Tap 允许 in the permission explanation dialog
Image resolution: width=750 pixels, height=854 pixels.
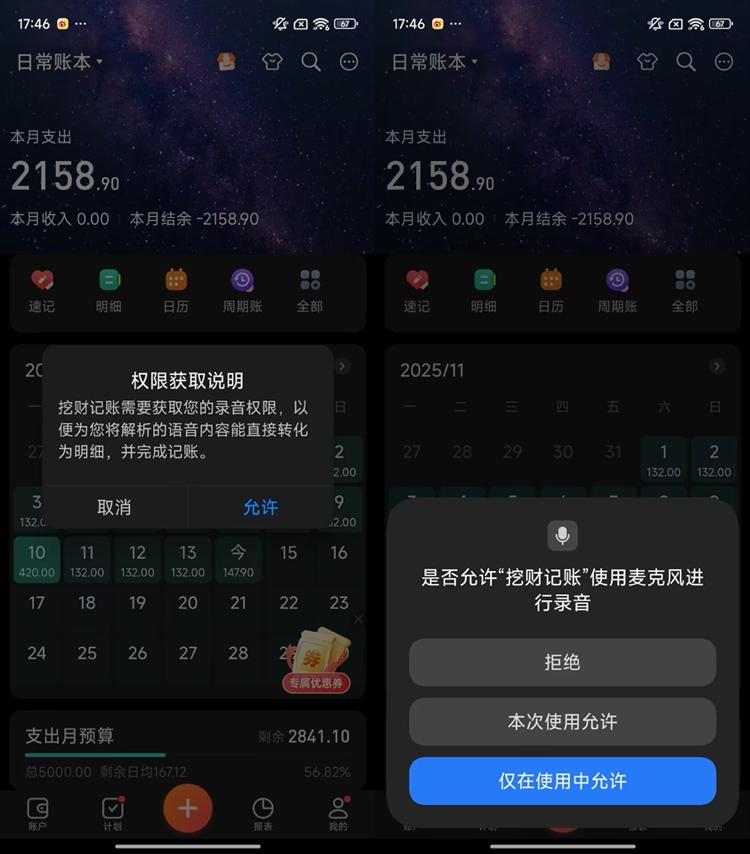[x=260, y=507]
